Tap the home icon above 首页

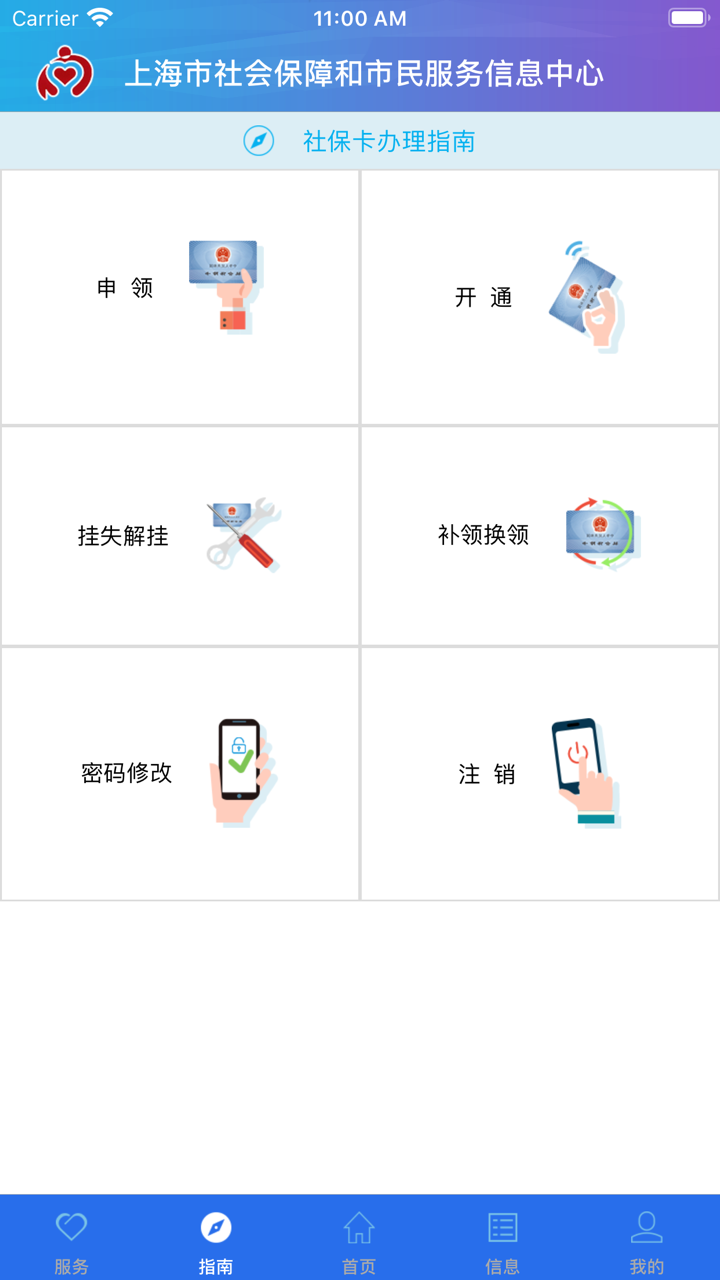pos(359,1226)
